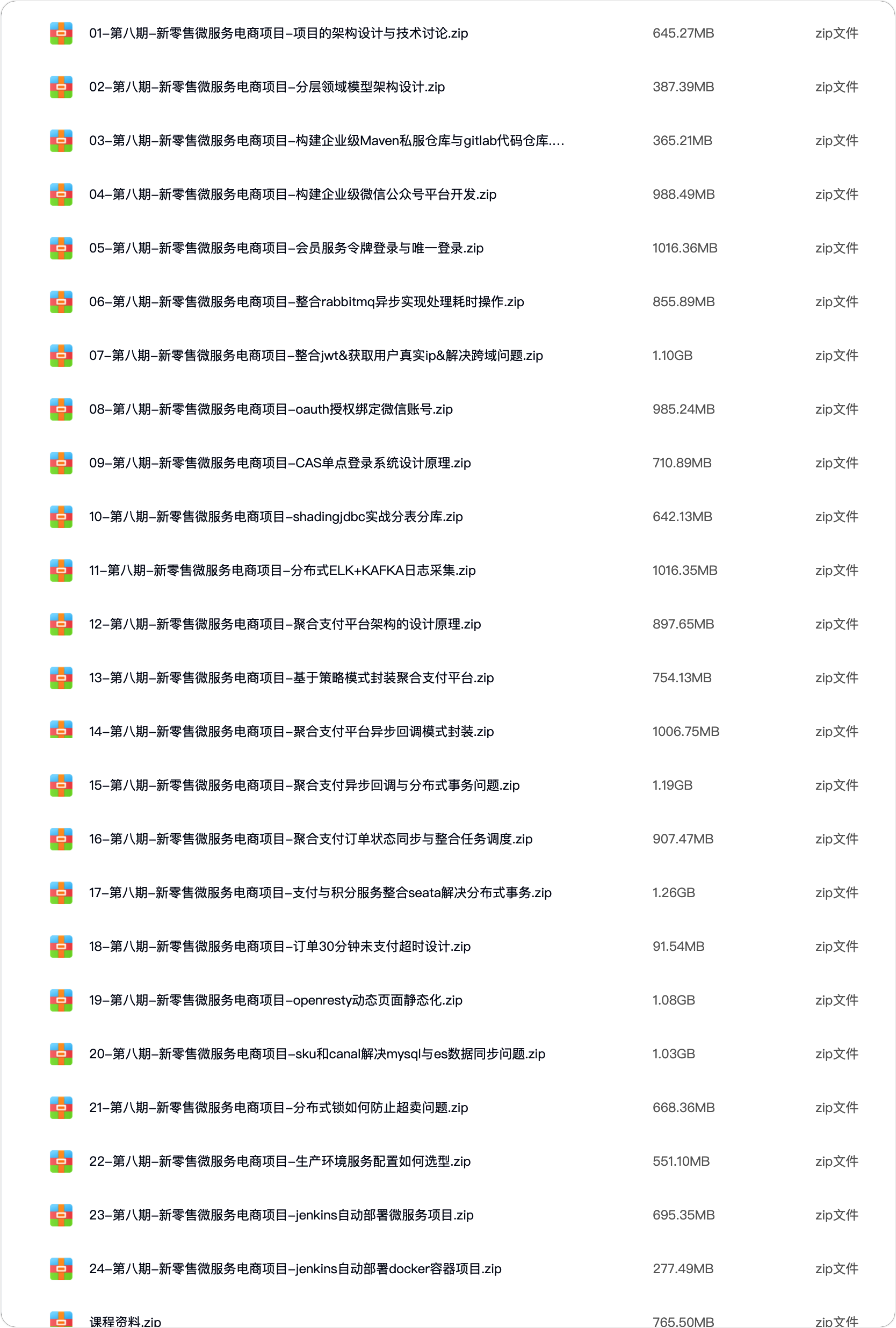Open the 18 订单30分钟未支付超时设计 file
Screen dimensions: 896x1328
click(279, 946)
